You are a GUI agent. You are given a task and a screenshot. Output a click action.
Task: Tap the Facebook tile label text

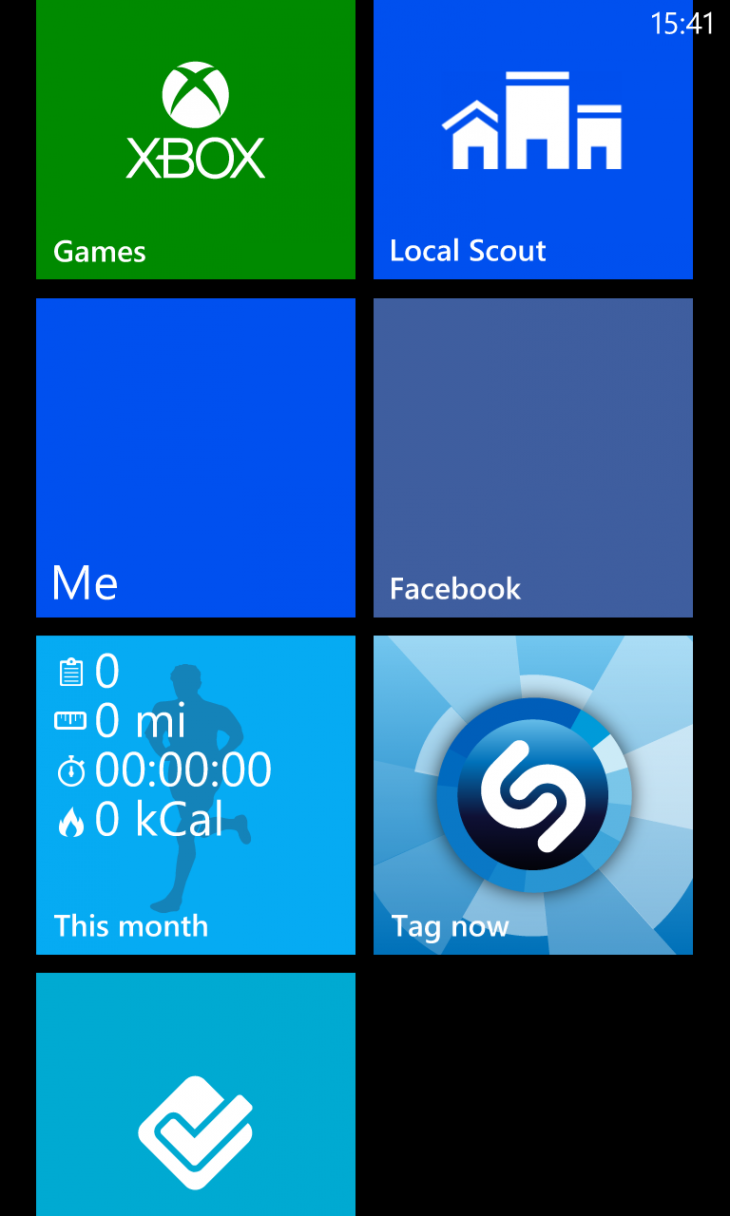pos(455,589)
